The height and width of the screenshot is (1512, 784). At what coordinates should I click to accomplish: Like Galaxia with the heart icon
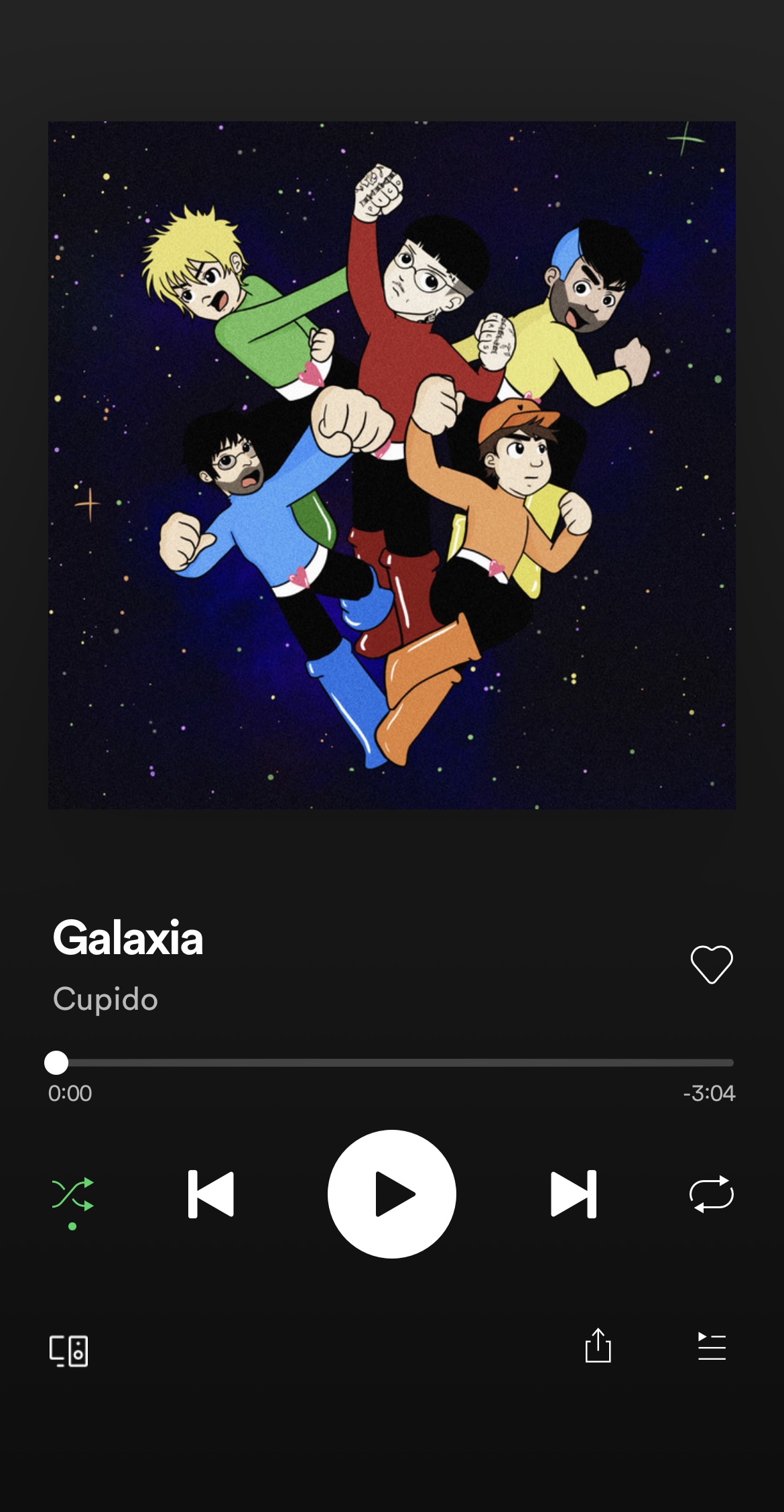click(x=711, y=964)
